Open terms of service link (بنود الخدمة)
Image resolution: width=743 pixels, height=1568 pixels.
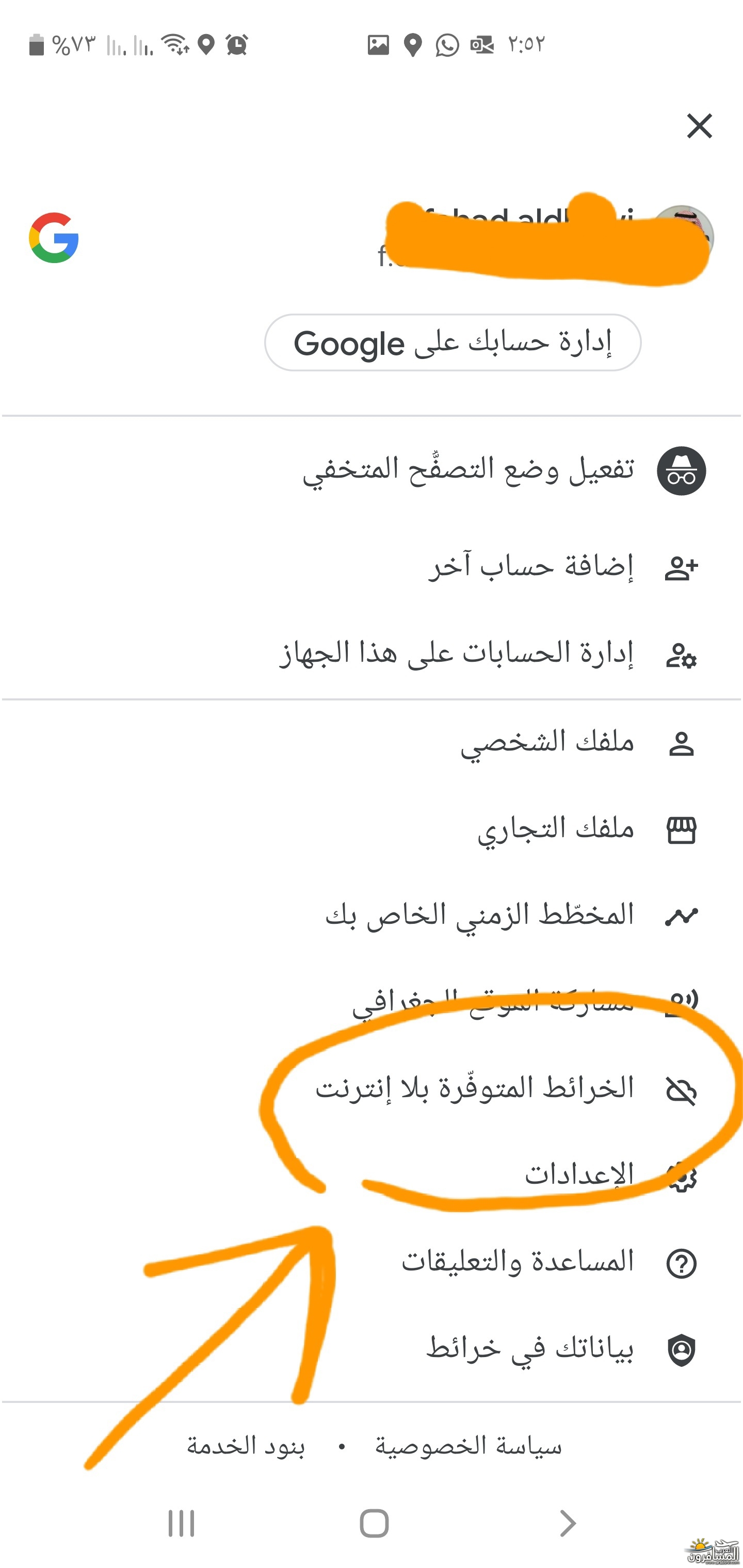point(246,1446)
